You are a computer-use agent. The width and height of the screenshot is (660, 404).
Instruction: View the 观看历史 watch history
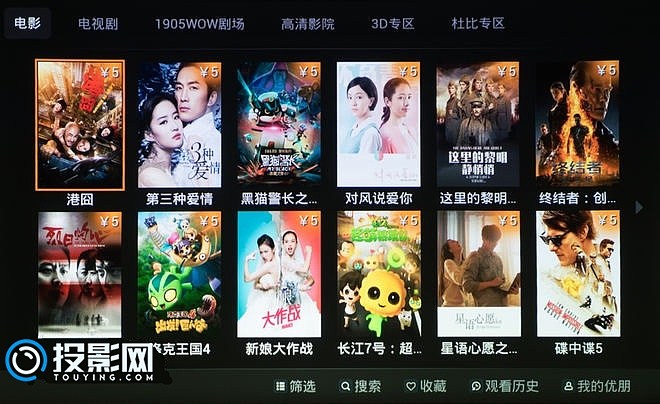point(505,386)
